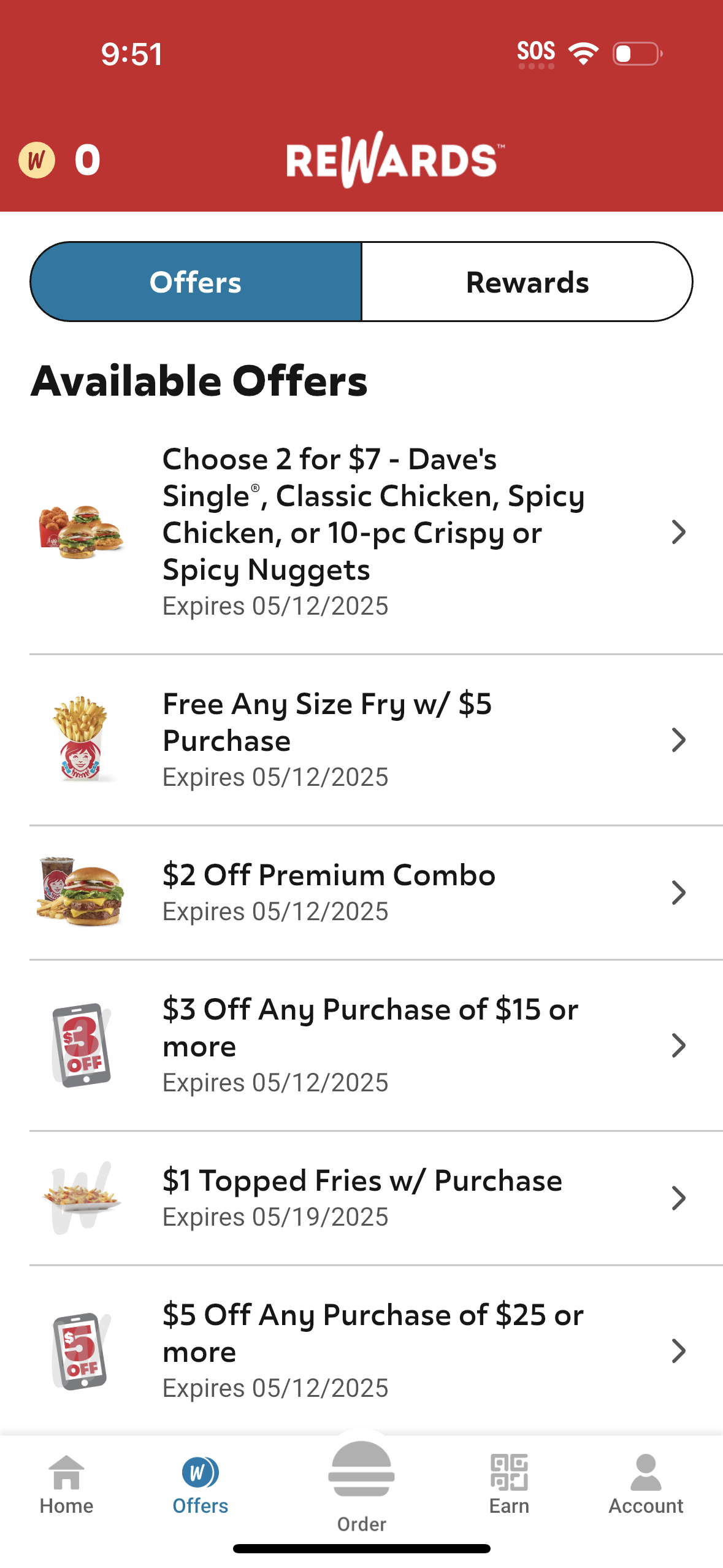Open Account using the person icon

(646, 1472)
